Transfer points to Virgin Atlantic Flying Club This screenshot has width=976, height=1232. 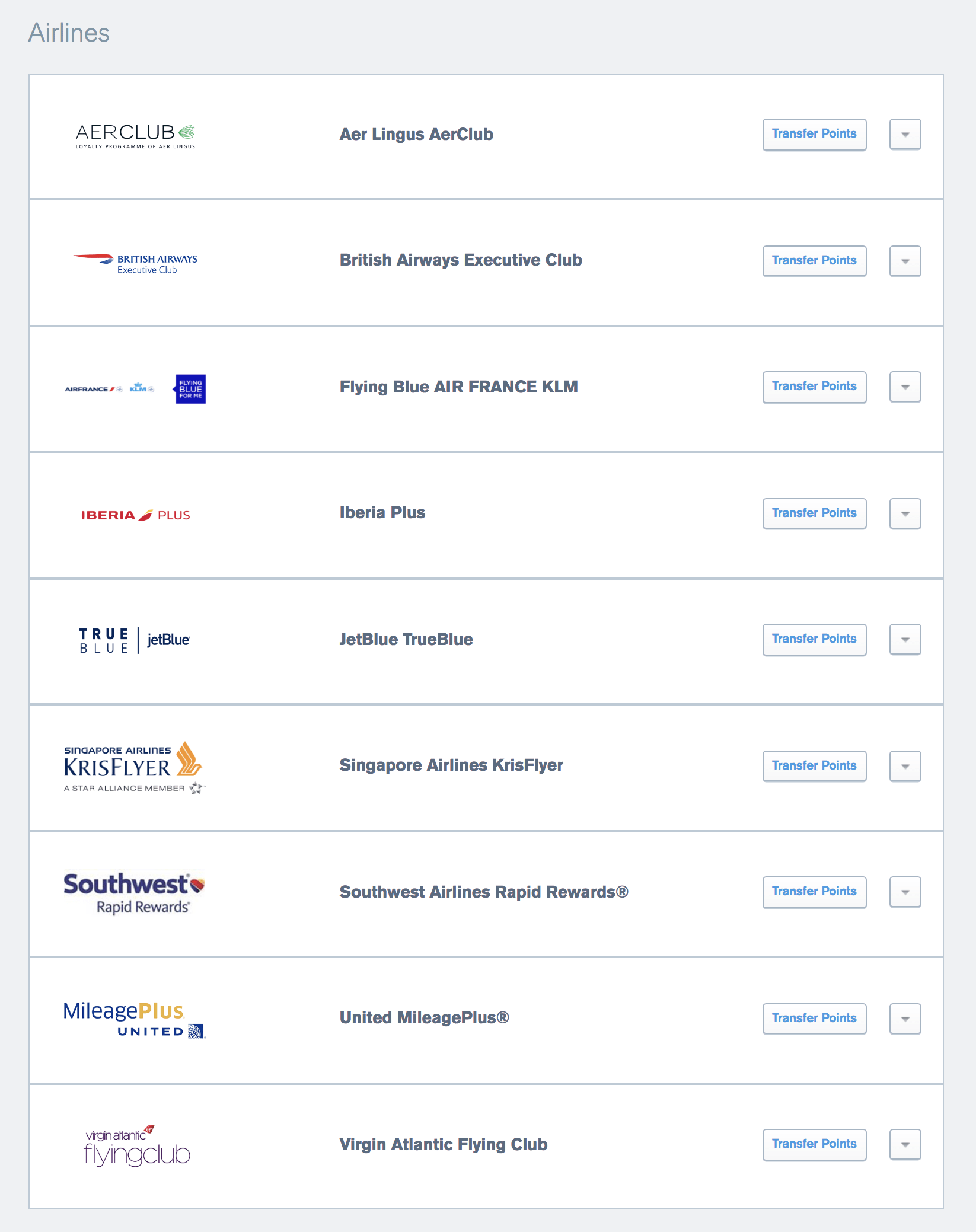click(814, 1144)
